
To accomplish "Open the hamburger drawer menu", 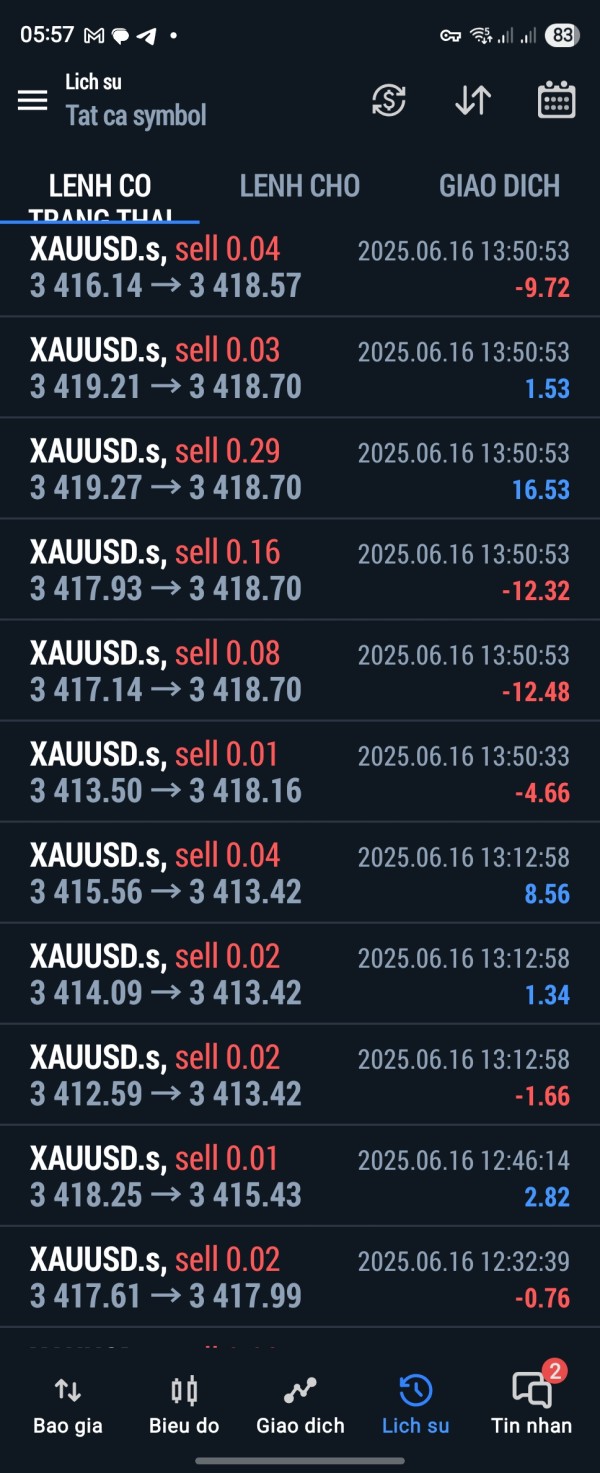I will 33,100.
